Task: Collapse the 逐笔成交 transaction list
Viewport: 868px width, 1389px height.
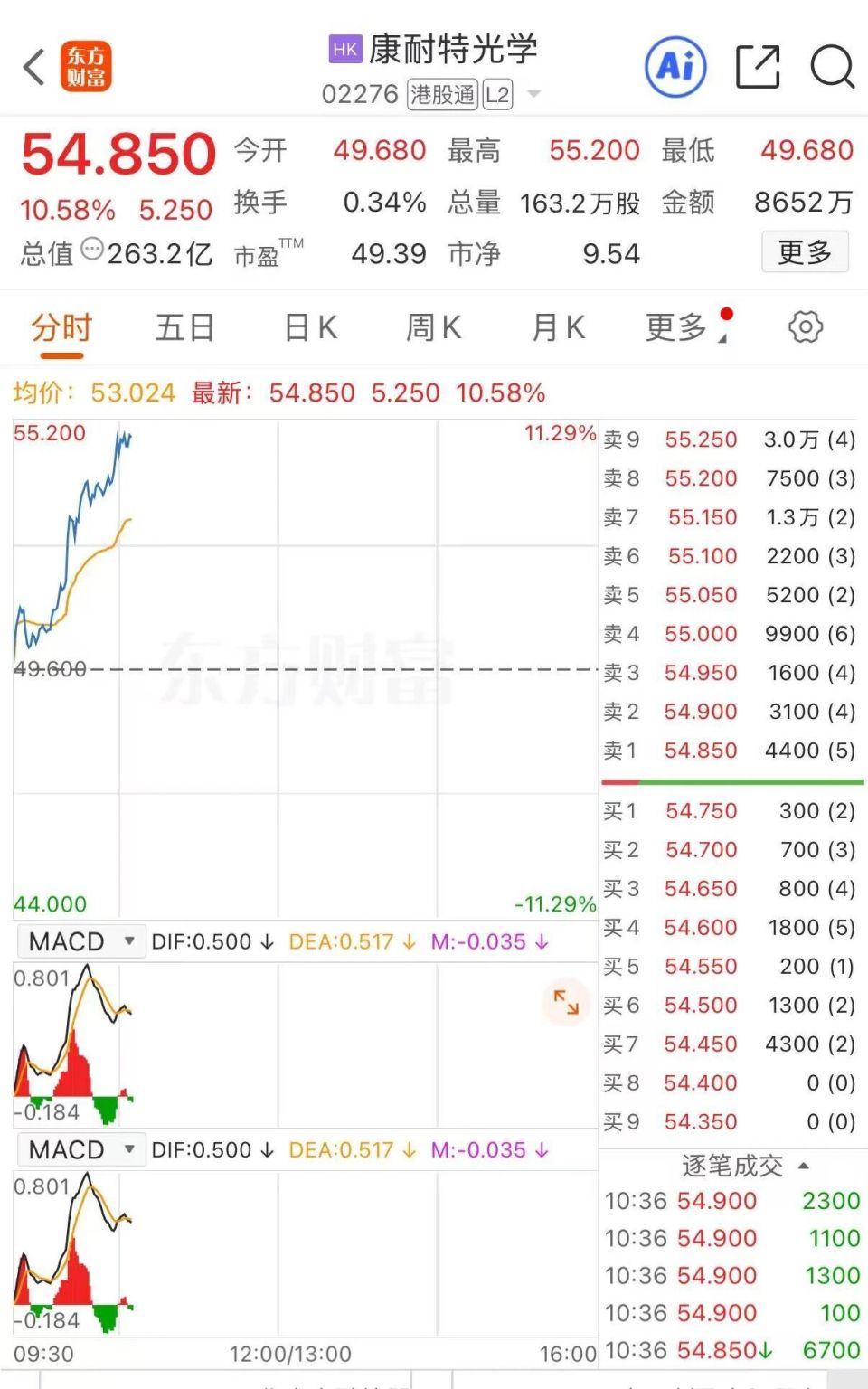Action: pyautogui.click(x=803, y=1167)
